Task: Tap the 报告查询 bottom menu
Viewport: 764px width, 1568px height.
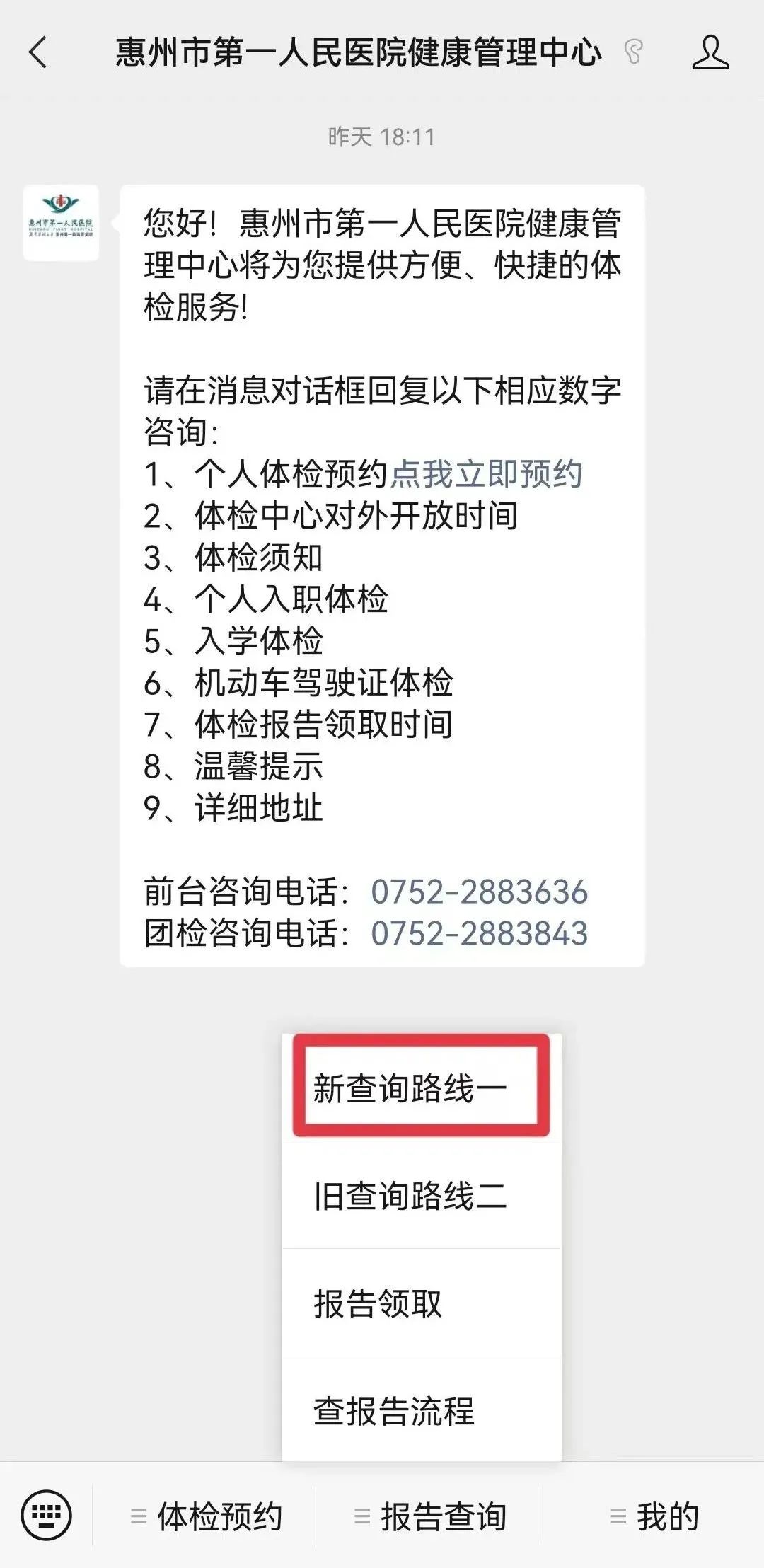Action: [430, 1517]
